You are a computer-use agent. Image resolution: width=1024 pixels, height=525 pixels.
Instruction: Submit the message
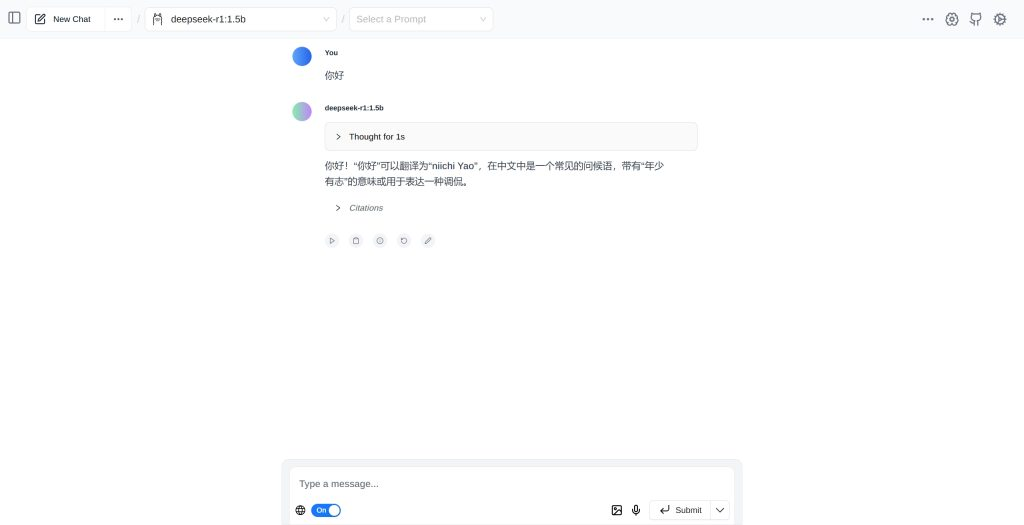coord(680,510)
